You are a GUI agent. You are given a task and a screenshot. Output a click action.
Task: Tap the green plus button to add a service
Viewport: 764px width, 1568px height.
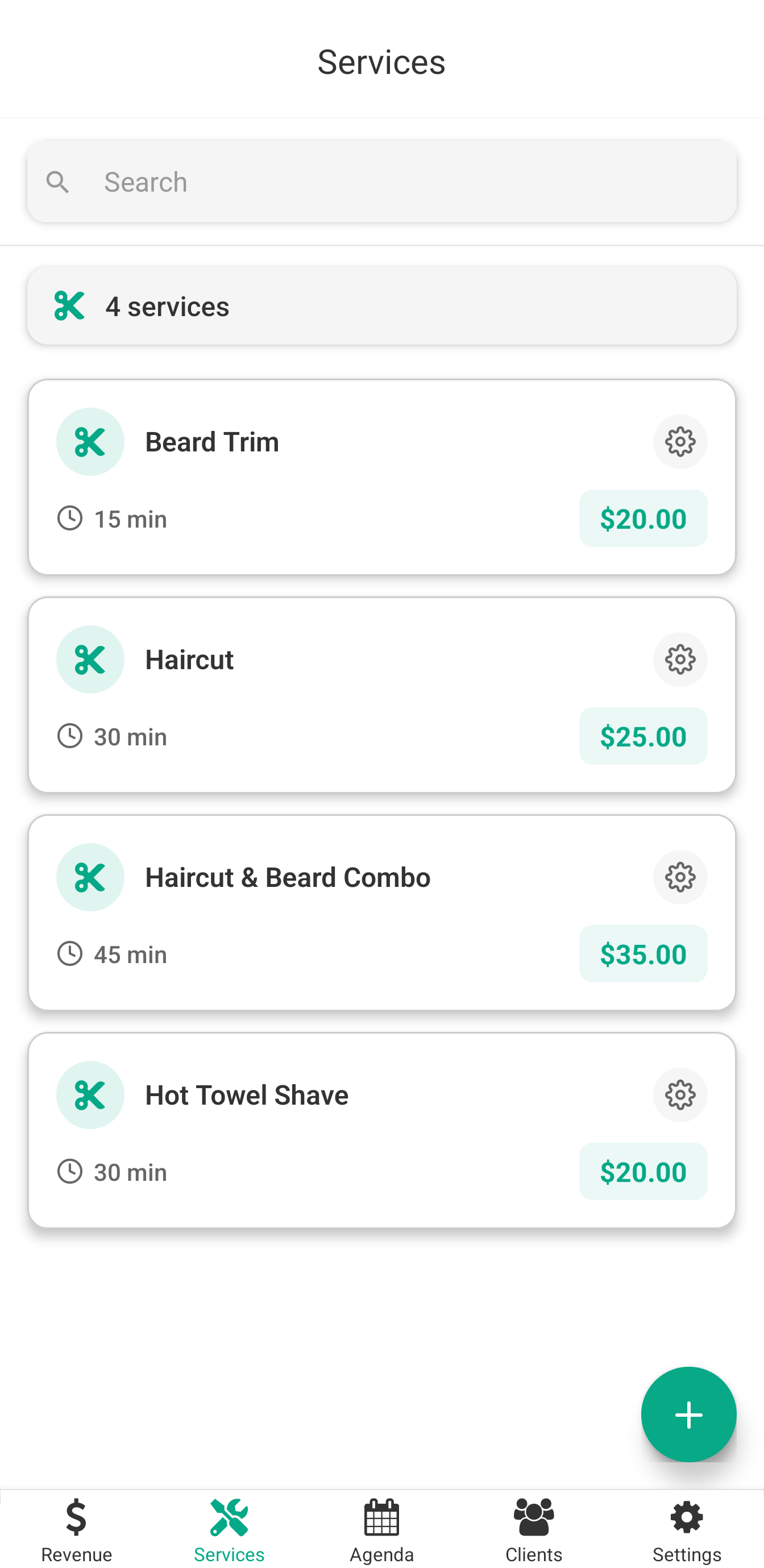click(x=688, y=1414)
